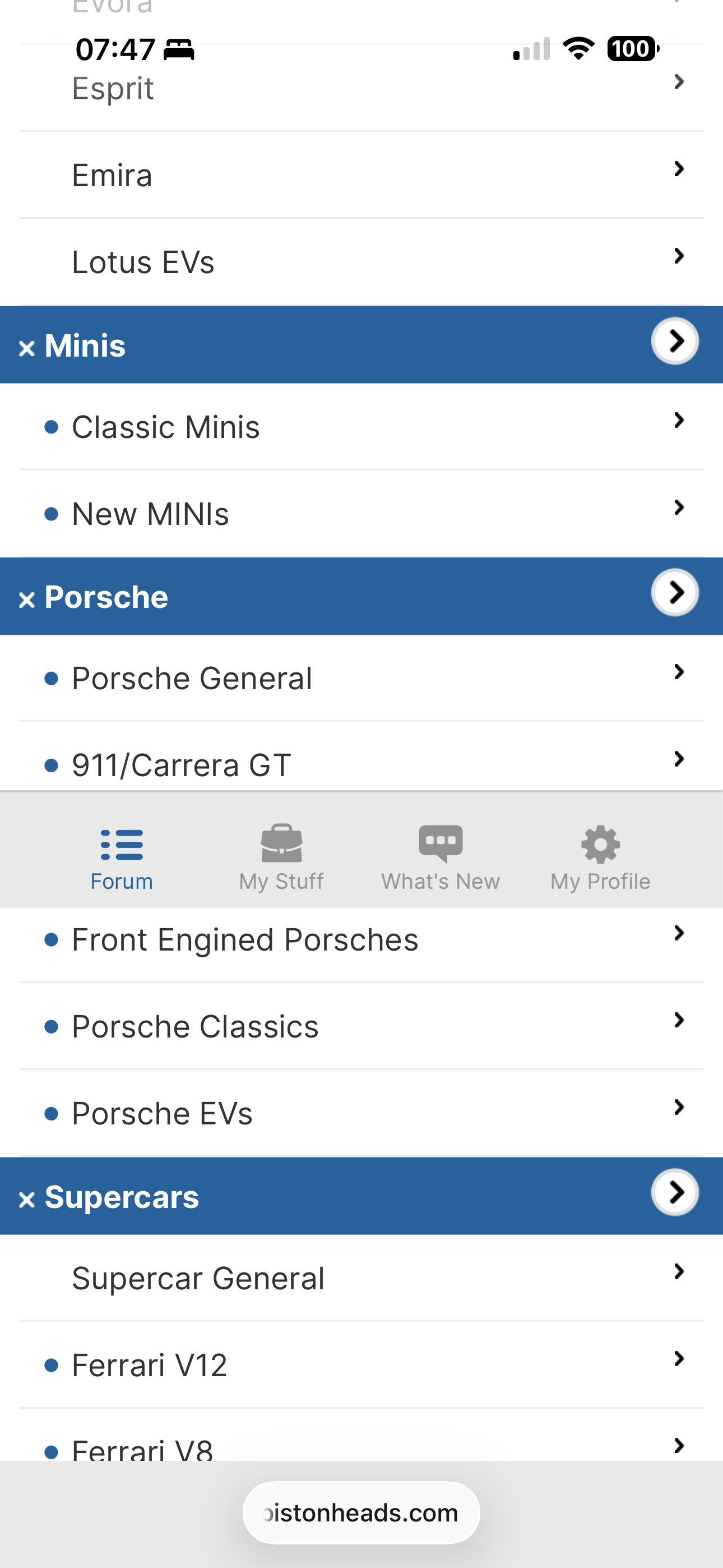Open the Porsche EVs forum
Viewport: 723px width, 1568px height.
pyautogui.click(x=361, y=1114)
